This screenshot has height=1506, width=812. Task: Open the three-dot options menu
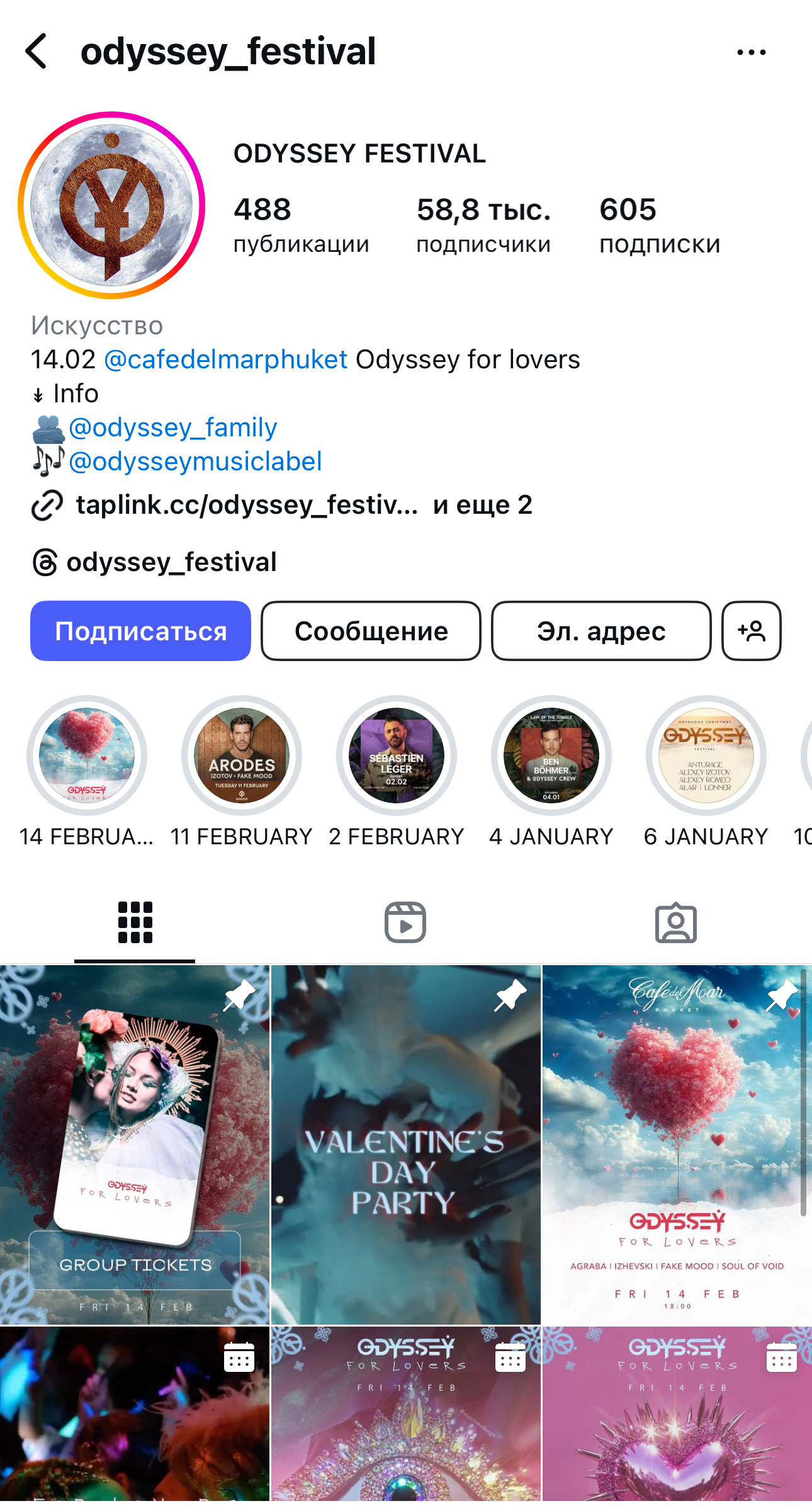(751, 52)
